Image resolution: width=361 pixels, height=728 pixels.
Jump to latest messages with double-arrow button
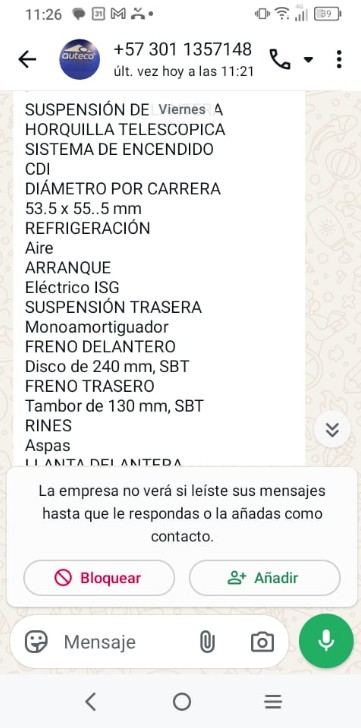[332, 430]
